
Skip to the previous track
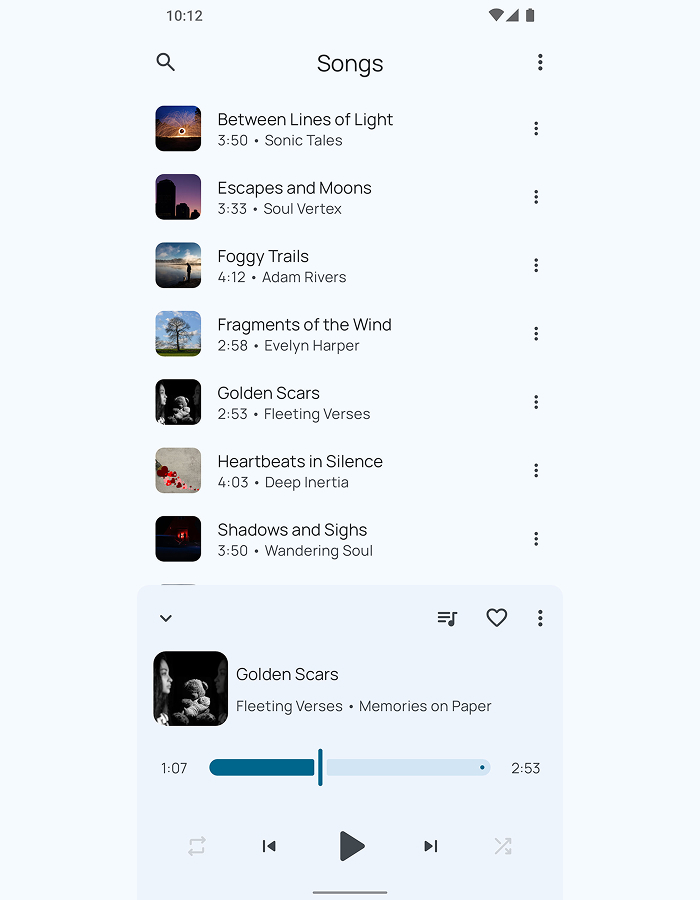pos(268,846)
